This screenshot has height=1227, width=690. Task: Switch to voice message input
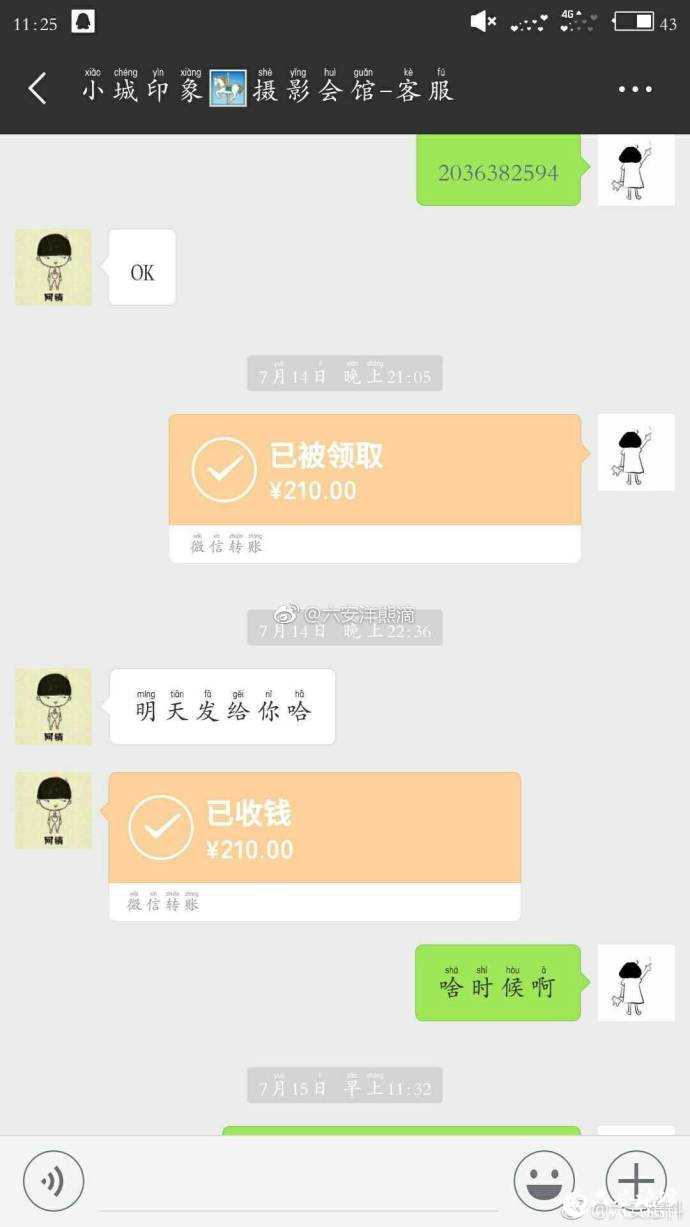(x=53, y=1181)
